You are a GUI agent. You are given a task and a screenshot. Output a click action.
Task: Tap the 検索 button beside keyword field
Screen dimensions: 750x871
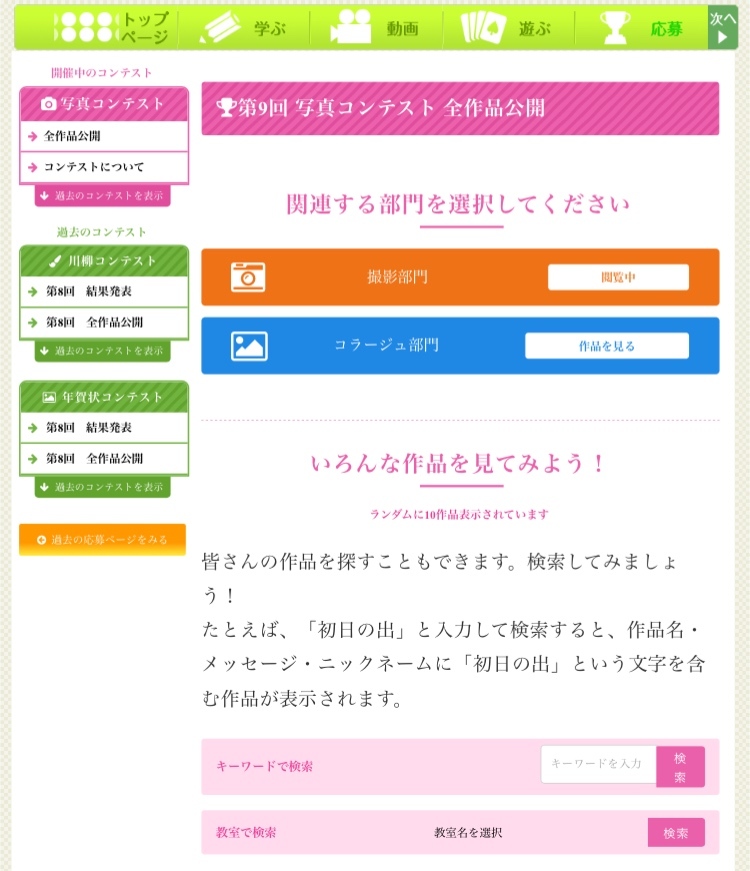point(680,767)
